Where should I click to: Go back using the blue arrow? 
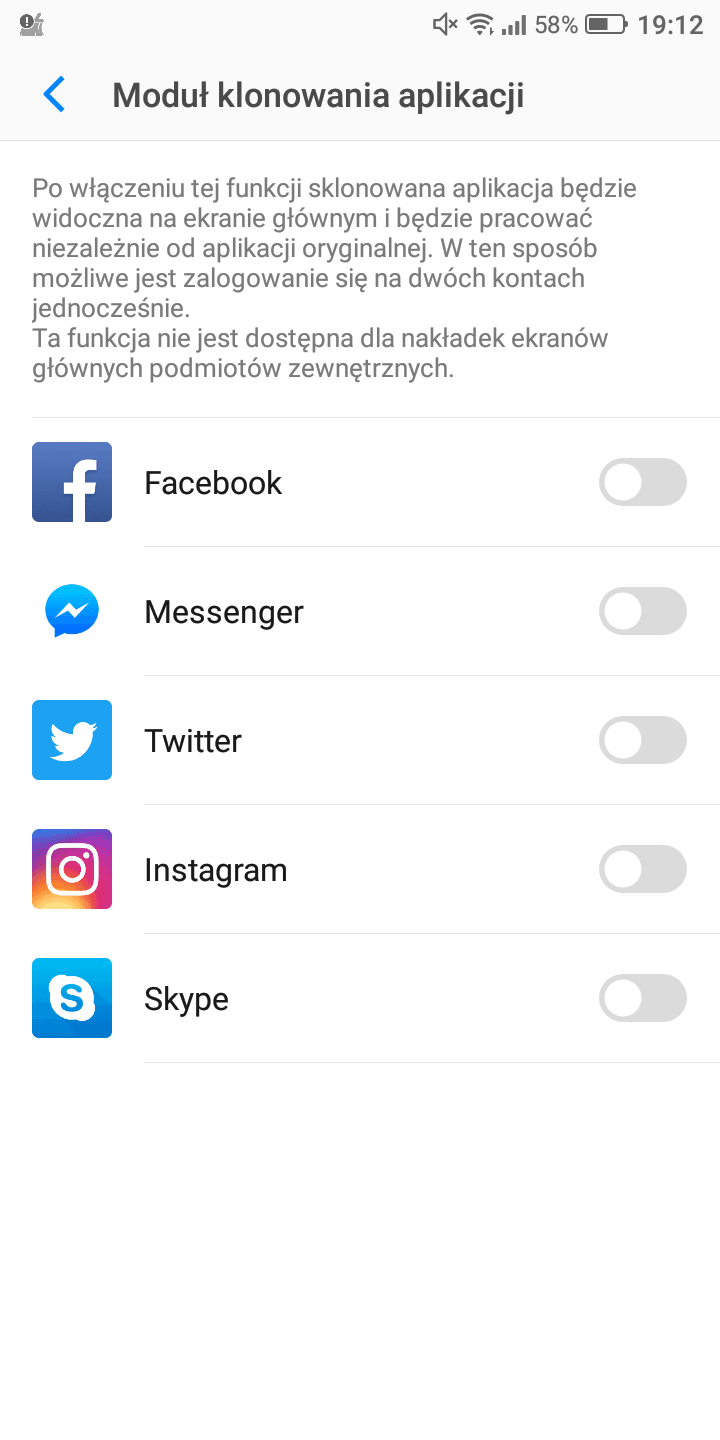54,95
